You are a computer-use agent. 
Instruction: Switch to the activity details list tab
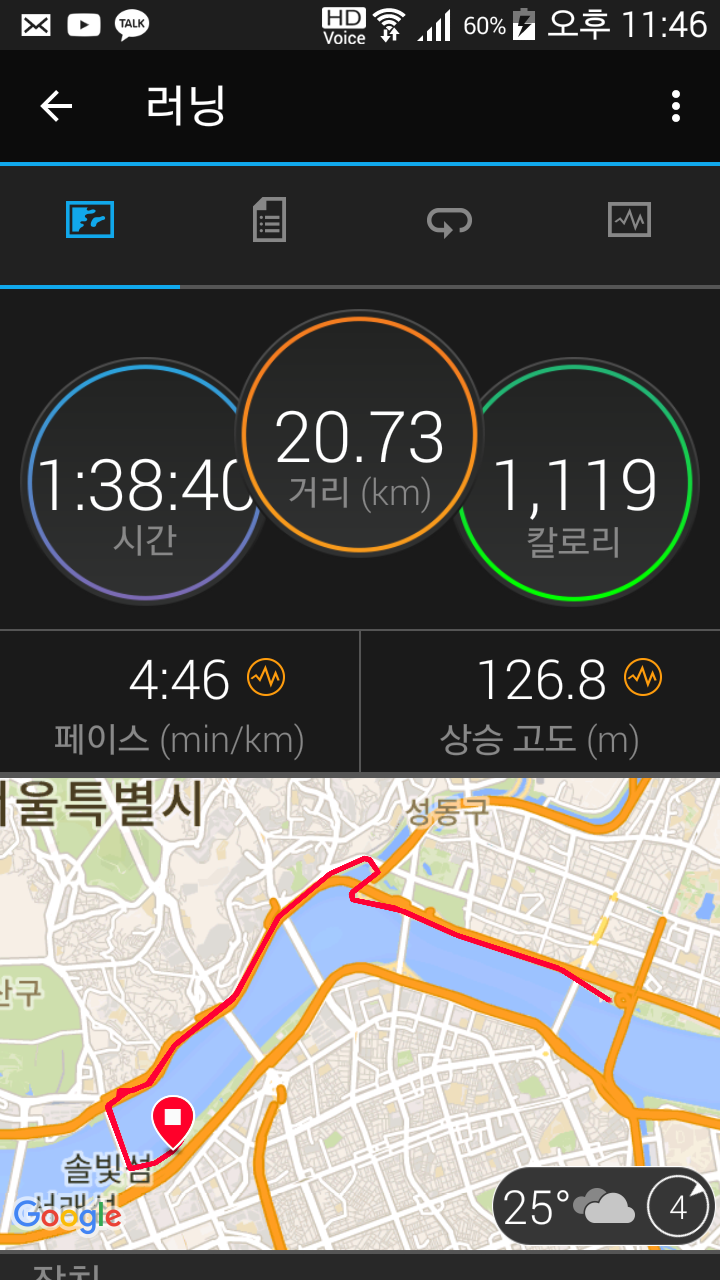click(269, 220)
